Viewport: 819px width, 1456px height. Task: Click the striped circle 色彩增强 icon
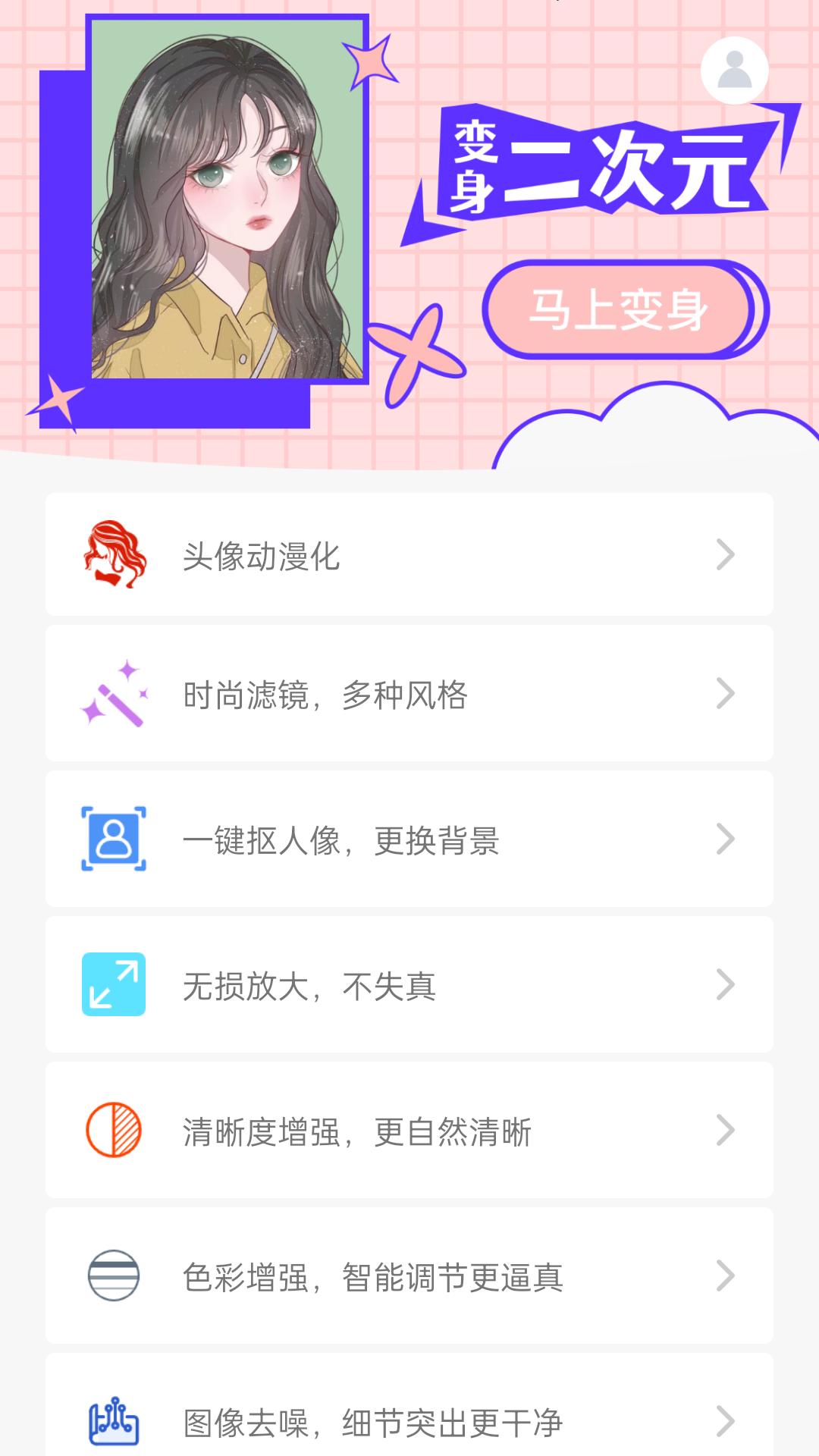(x=112, y=1275)
